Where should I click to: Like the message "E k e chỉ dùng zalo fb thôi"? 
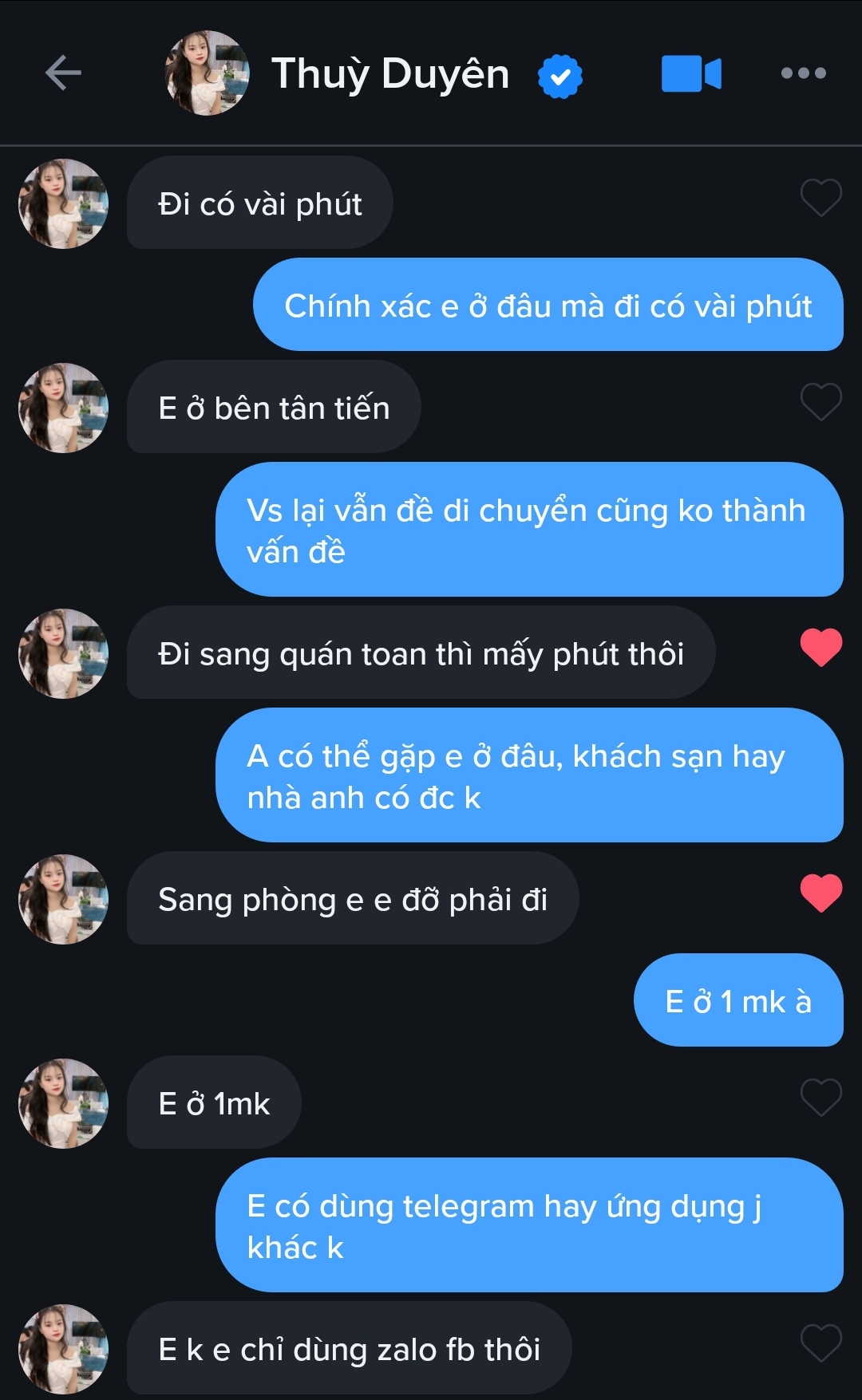click(820, 1343)
